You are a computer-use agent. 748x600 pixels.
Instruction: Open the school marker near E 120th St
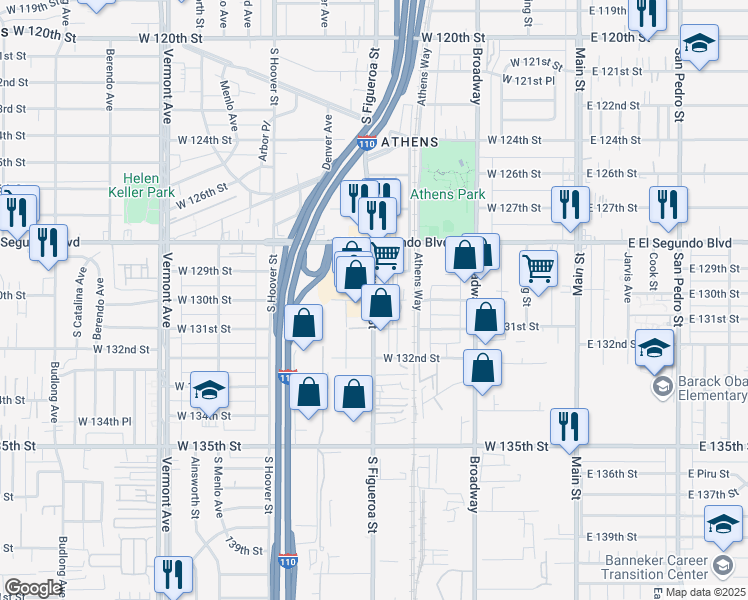pyautogui.click(x=698, y=46)
